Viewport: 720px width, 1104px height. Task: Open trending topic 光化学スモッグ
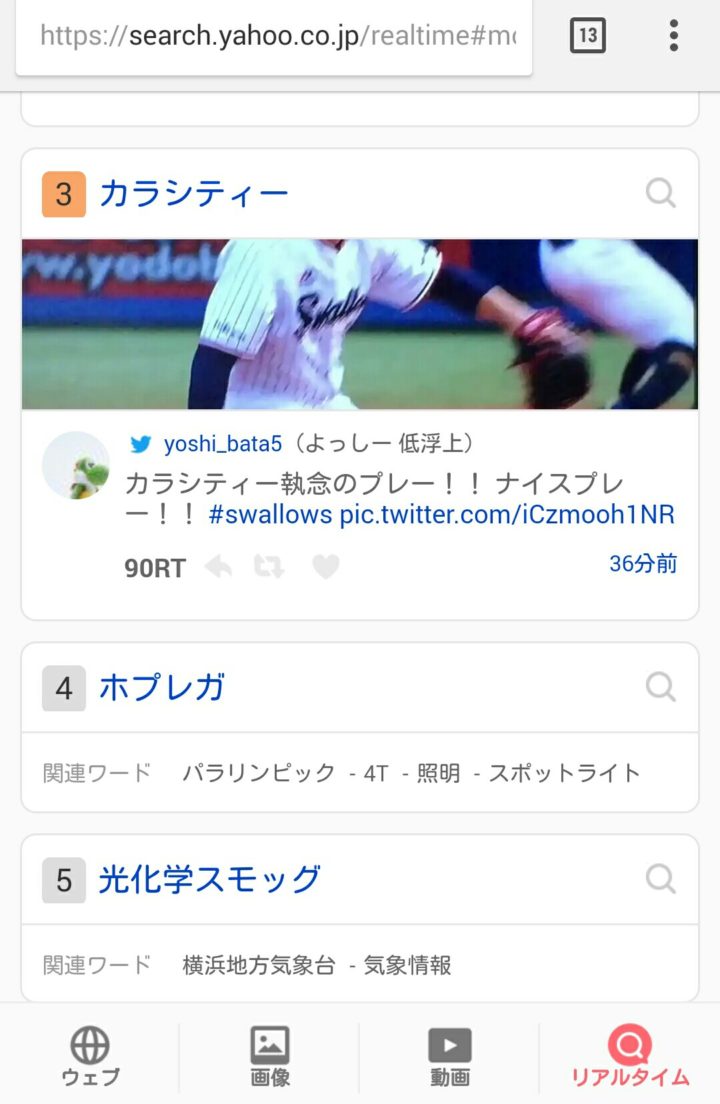pos(210,880)
